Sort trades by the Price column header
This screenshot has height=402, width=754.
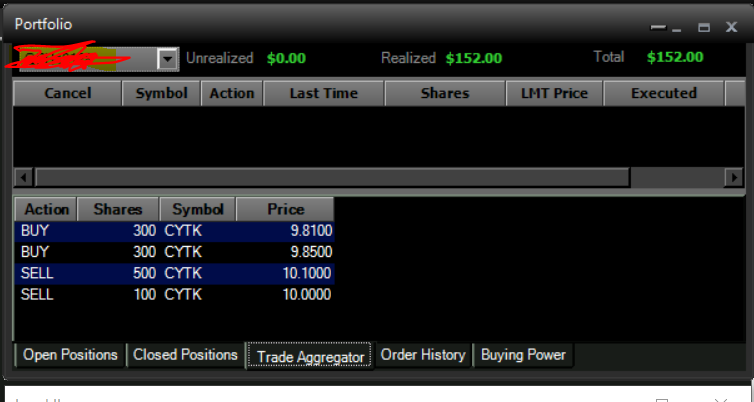[285, 210]
